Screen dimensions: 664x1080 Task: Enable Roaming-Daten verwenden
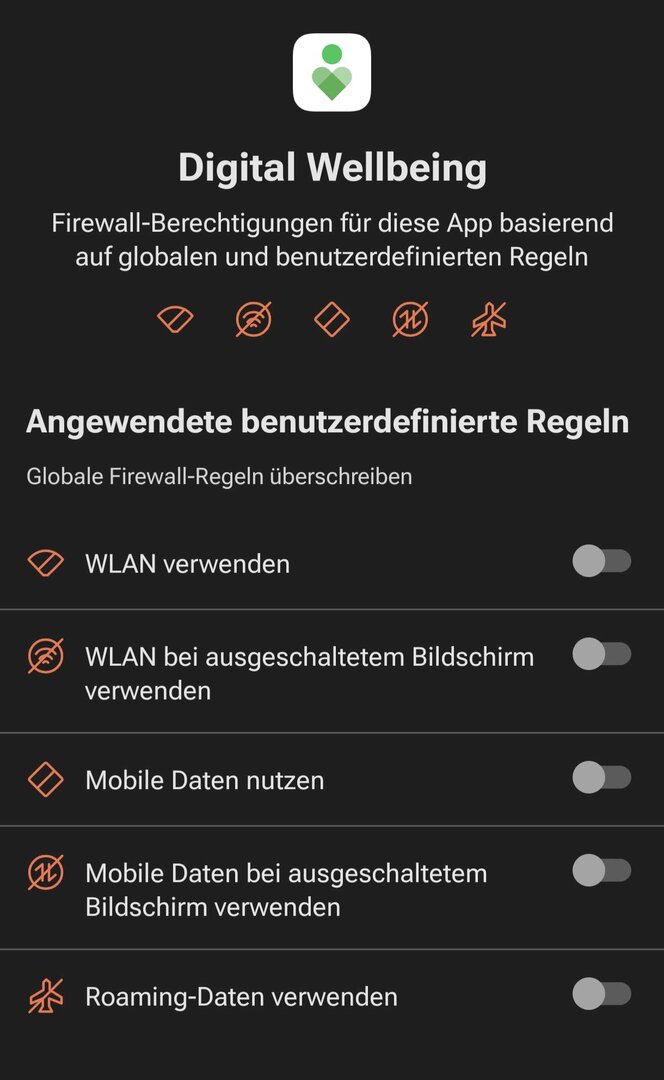point(601,994)
